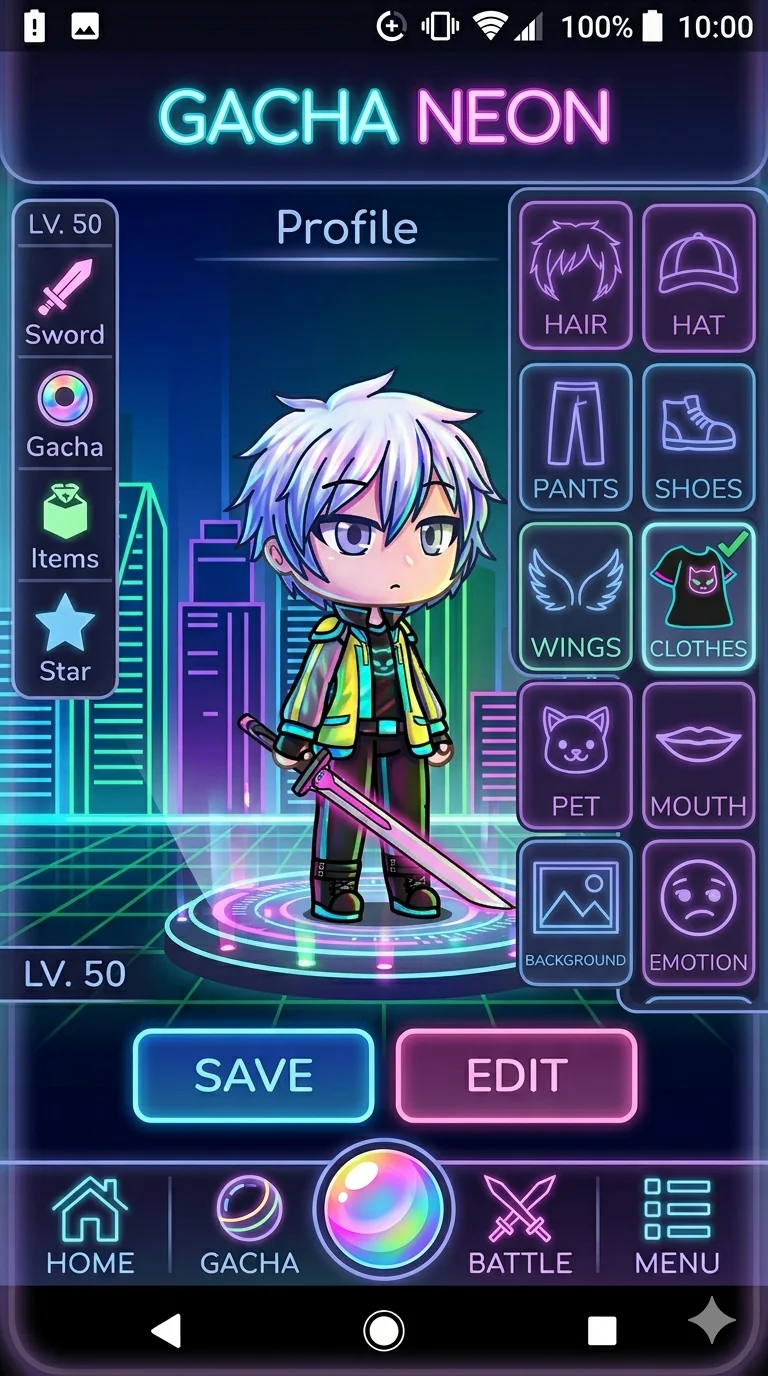This screenshot has height=1376, width=768.
Task: Open the Items box in side panel
Action: [65, 525]
